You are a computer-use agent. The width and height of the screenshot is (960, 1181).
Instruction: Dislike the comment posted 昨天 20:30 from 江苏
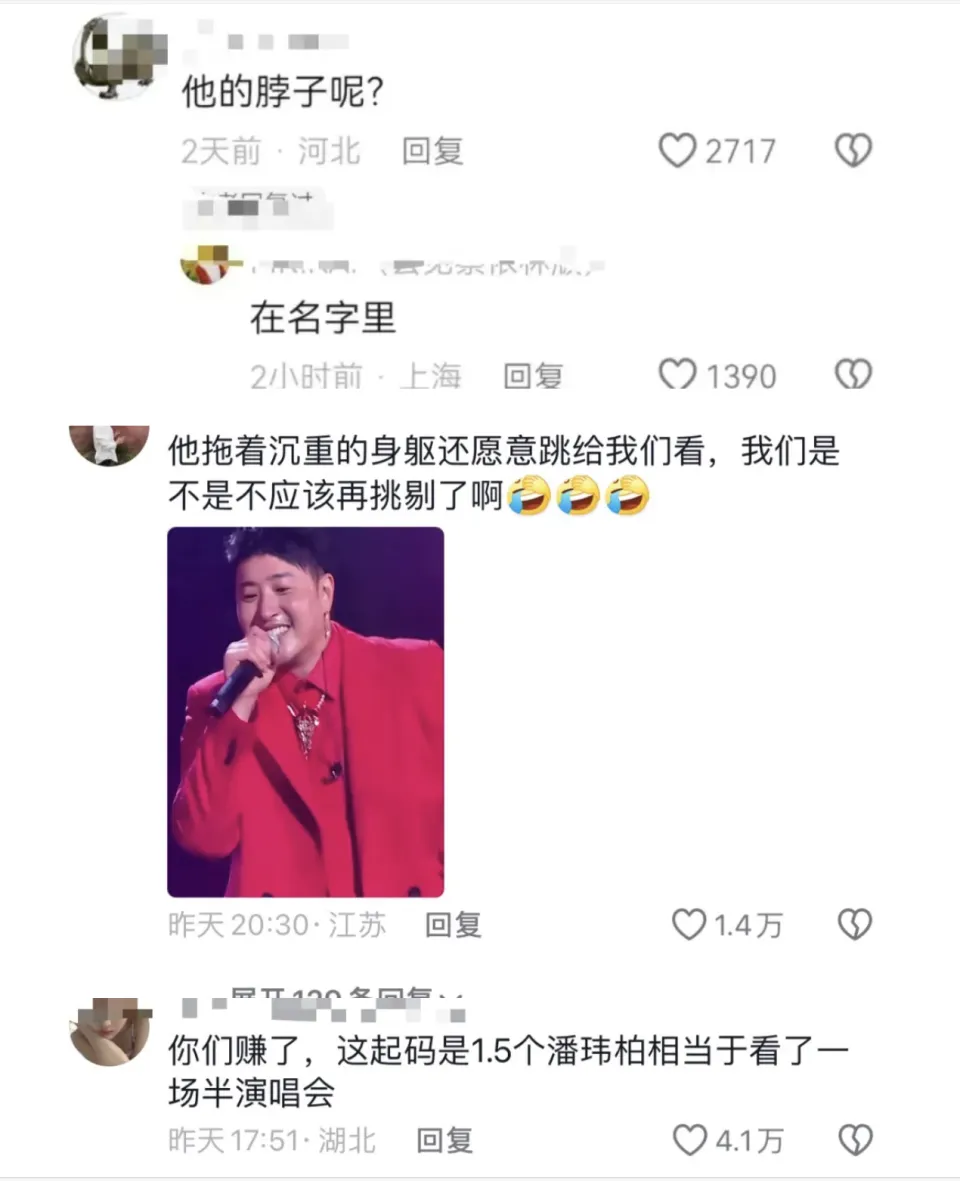click(853, 925)
